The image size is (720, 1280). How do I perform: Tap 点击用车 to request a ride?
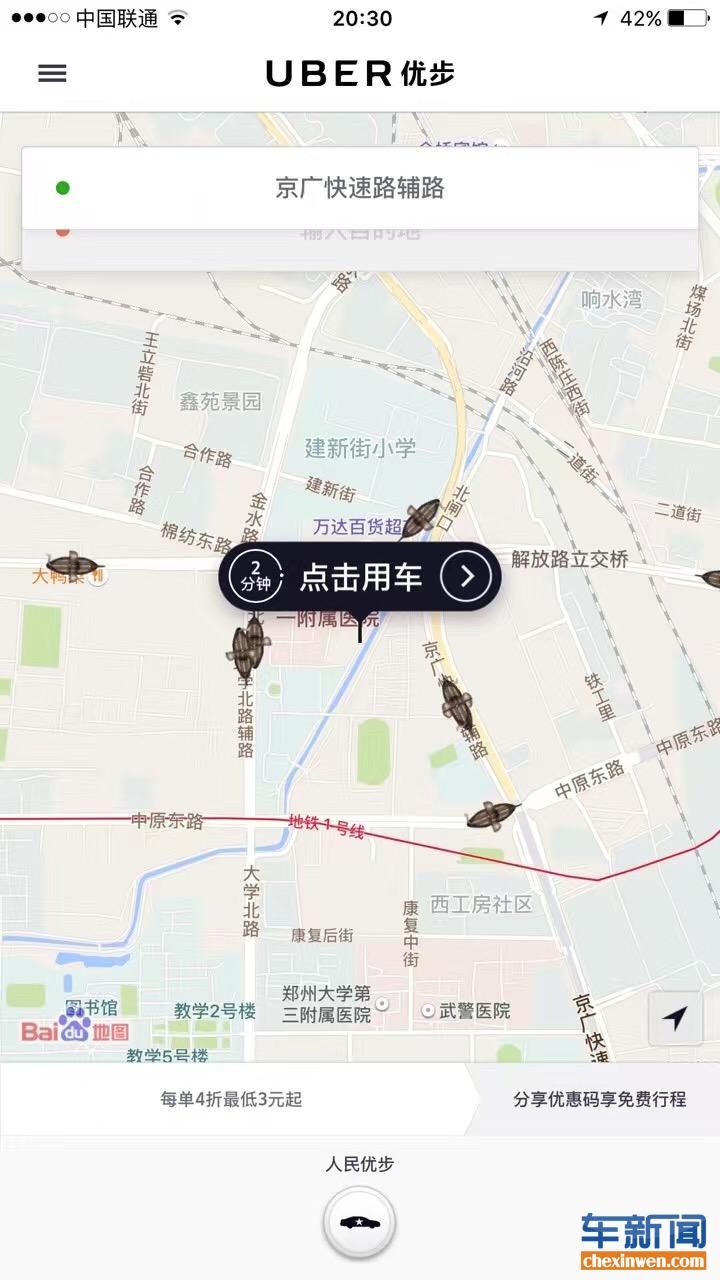(362, 577)
